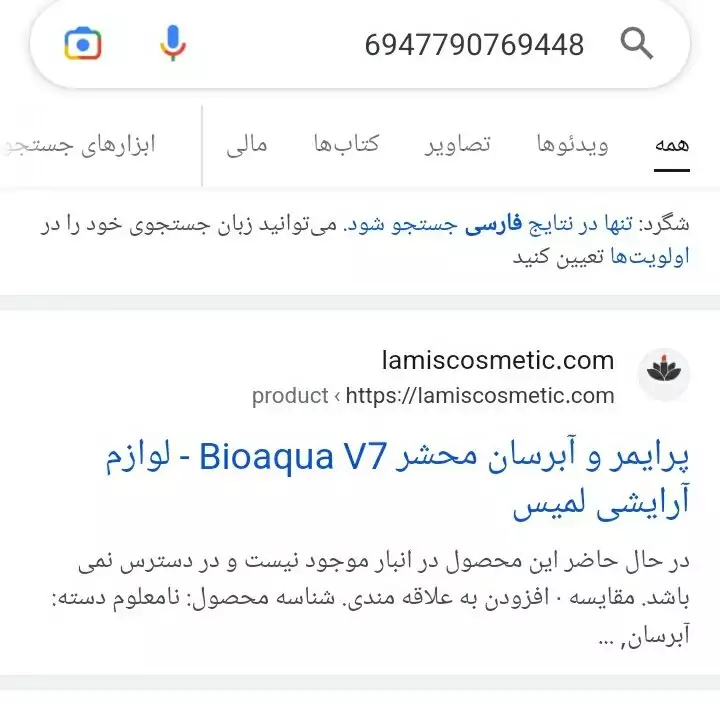Switch to the تصاویر tab
This screenshot has width=720, height=720.
pos(458,145)
